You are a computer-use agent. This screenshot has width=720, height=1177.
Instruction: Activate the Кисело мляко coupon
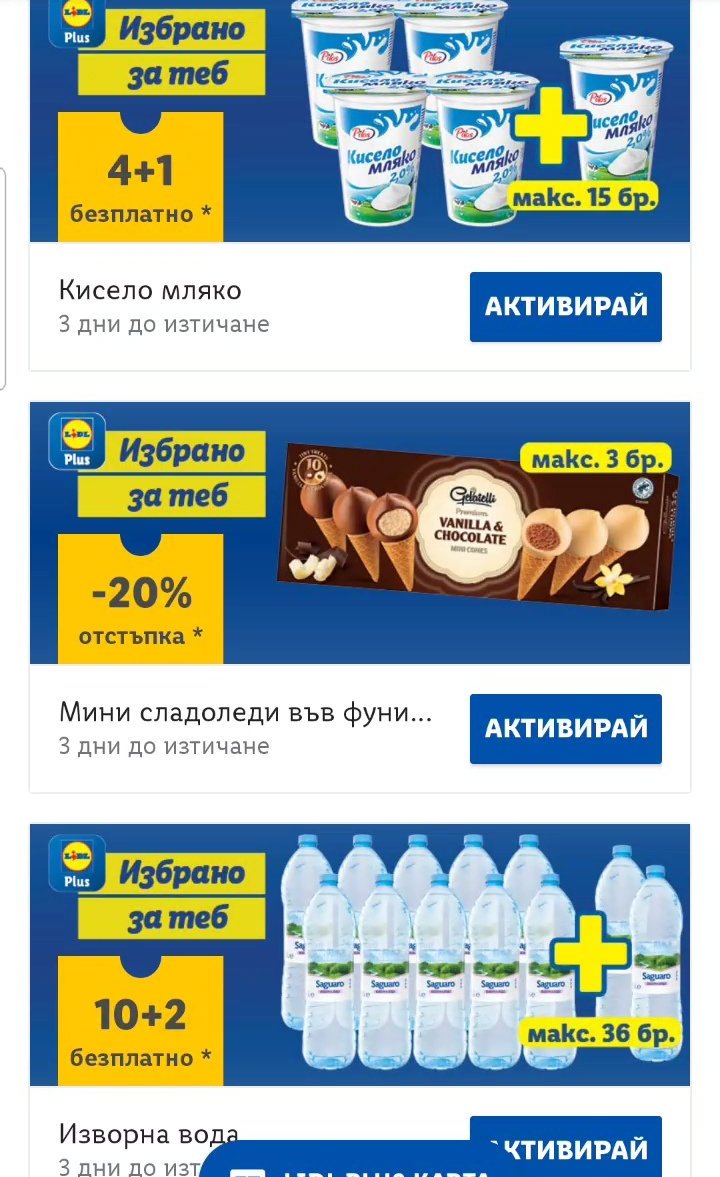click(x=566, y=306)
